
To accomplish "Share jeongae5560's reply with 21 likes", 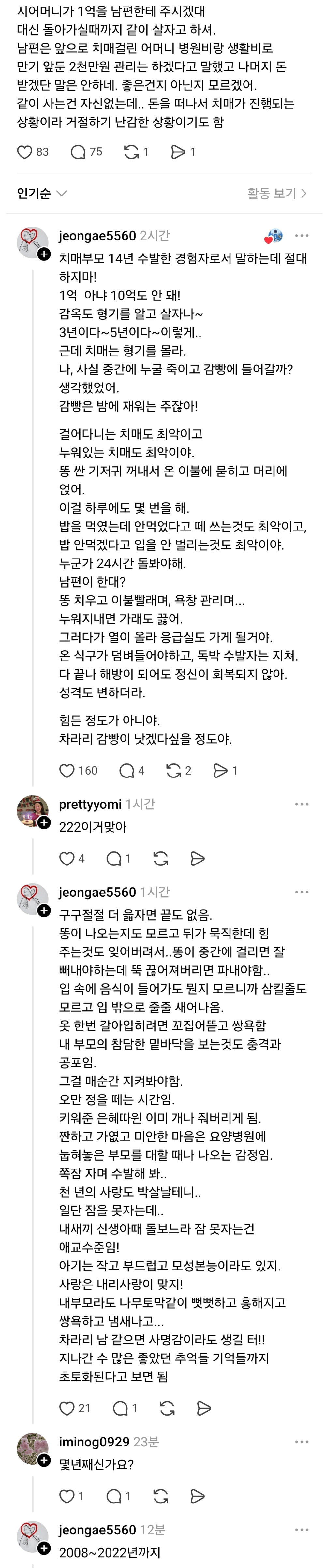I will pos(204,1409).
